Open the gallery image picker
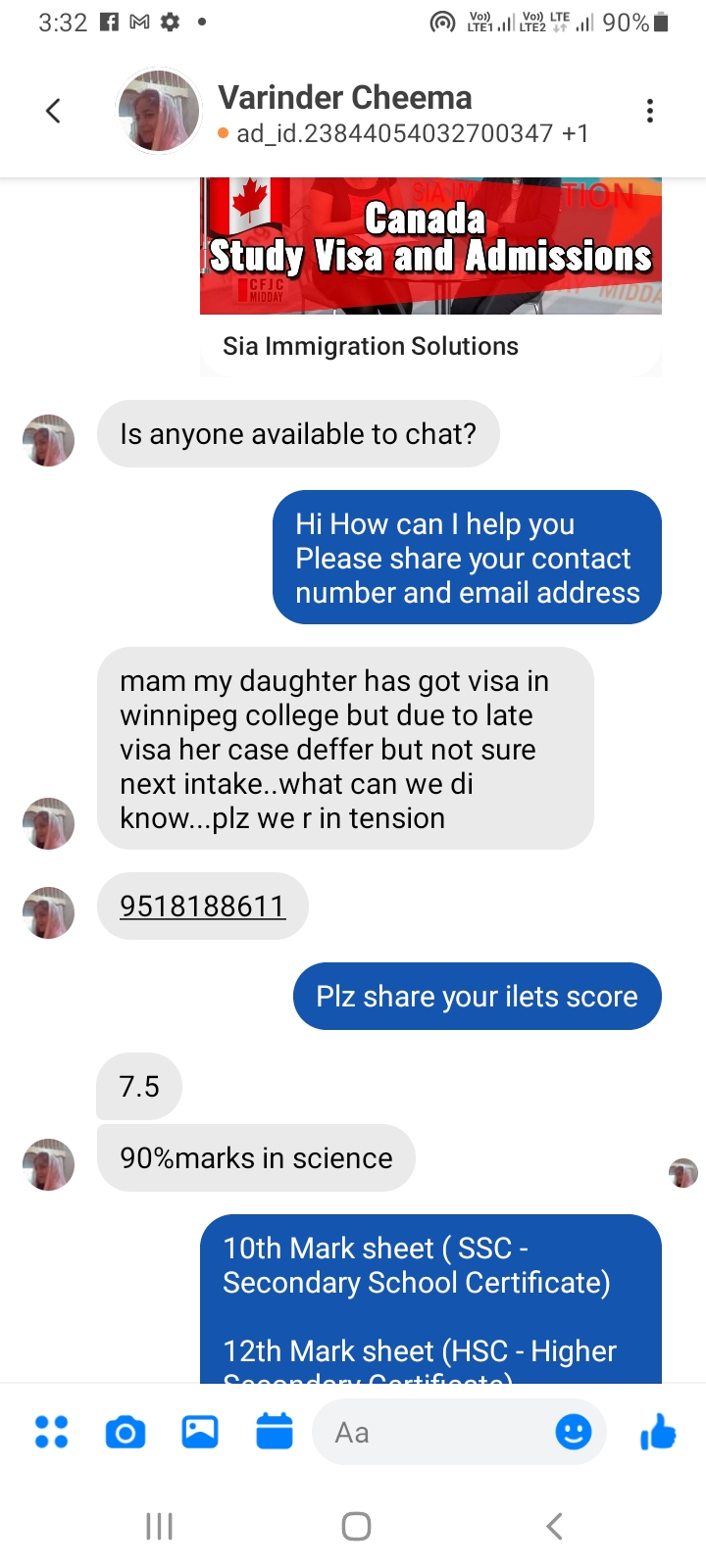This screenshot has height=1568, width=706. tap(200, 1432)
